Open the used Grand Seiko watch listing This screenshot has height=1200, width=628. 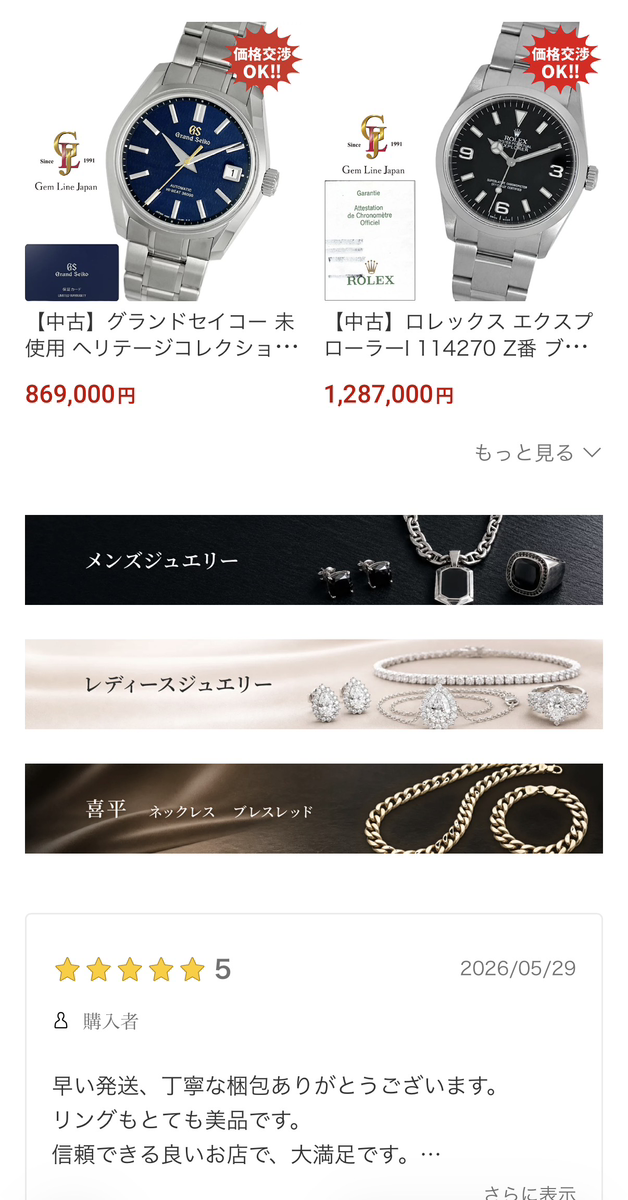pos(162,336)
